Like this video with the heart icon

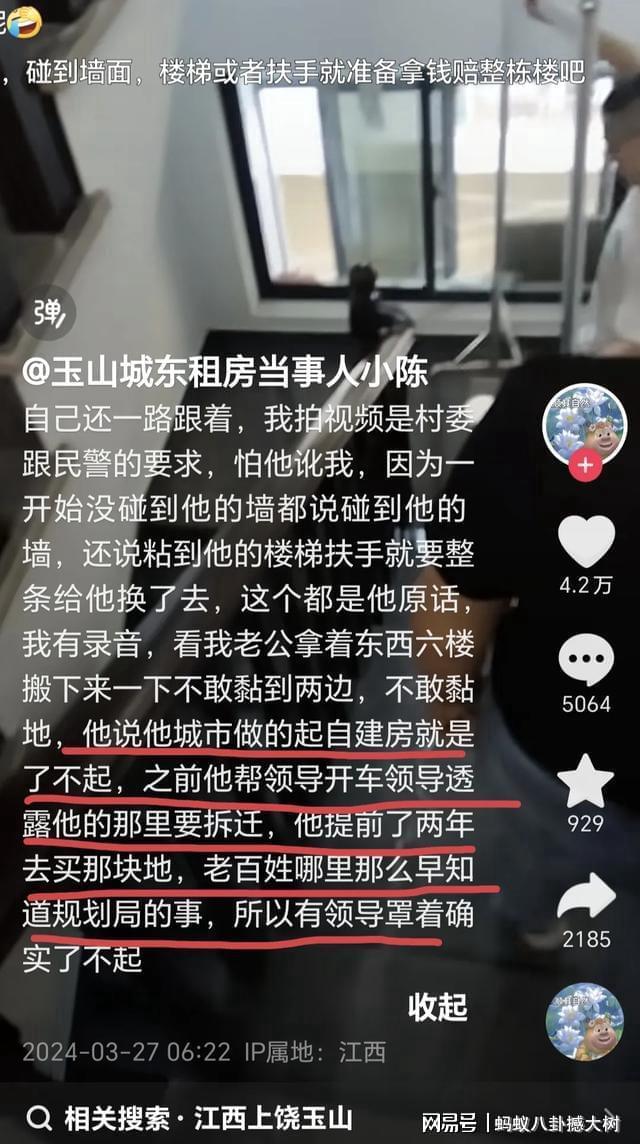[586, 541]
